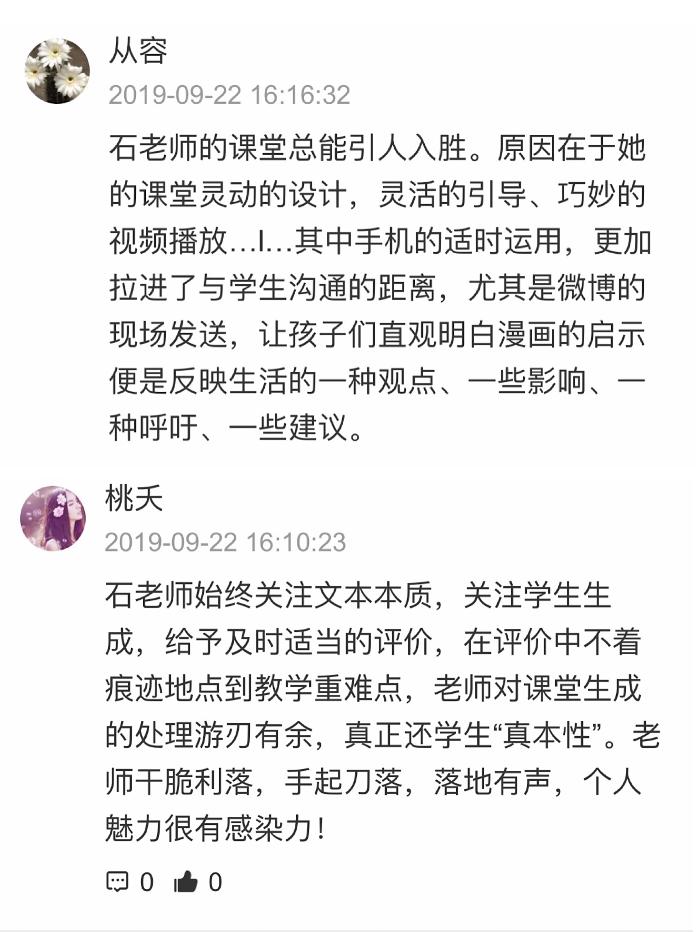Screen dimensions: 700x932
Task: Reply to 桃夭's comment via comment icon
Action: pos(118,882)
